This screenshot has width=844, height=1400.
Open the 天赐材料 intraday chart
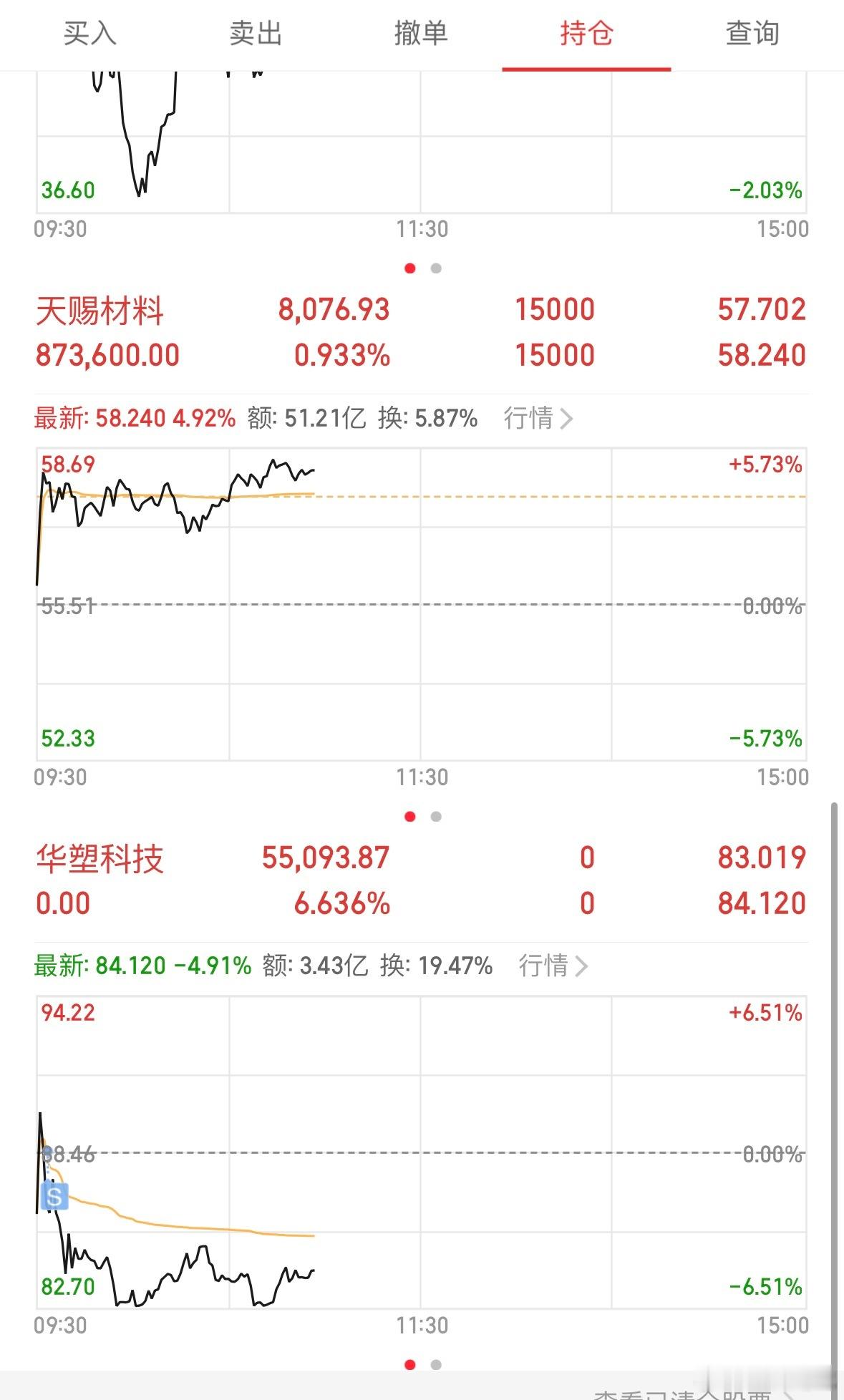click(x=422, y=604)
